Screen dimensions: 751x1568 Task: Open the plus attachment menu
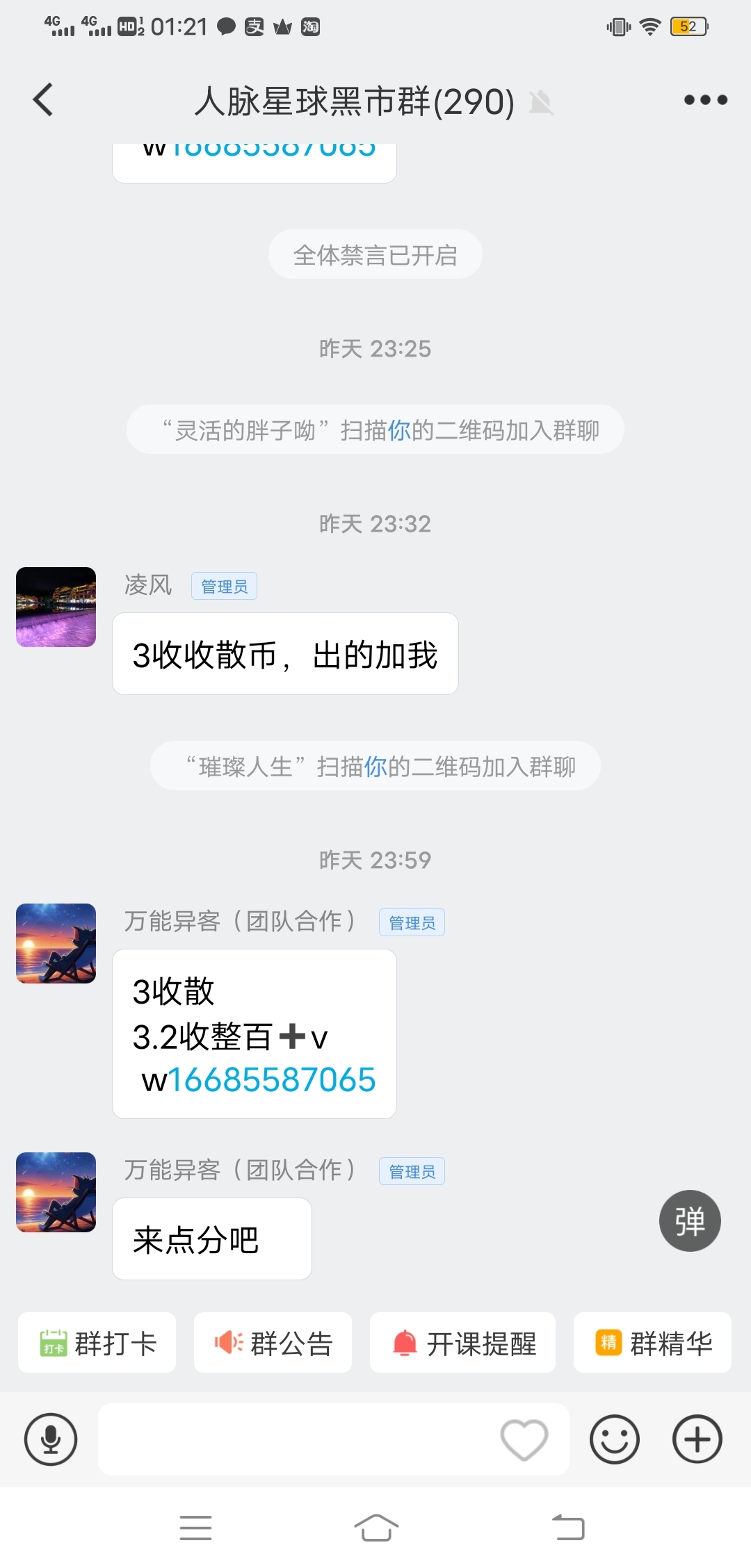click(x=697, y=1439)
